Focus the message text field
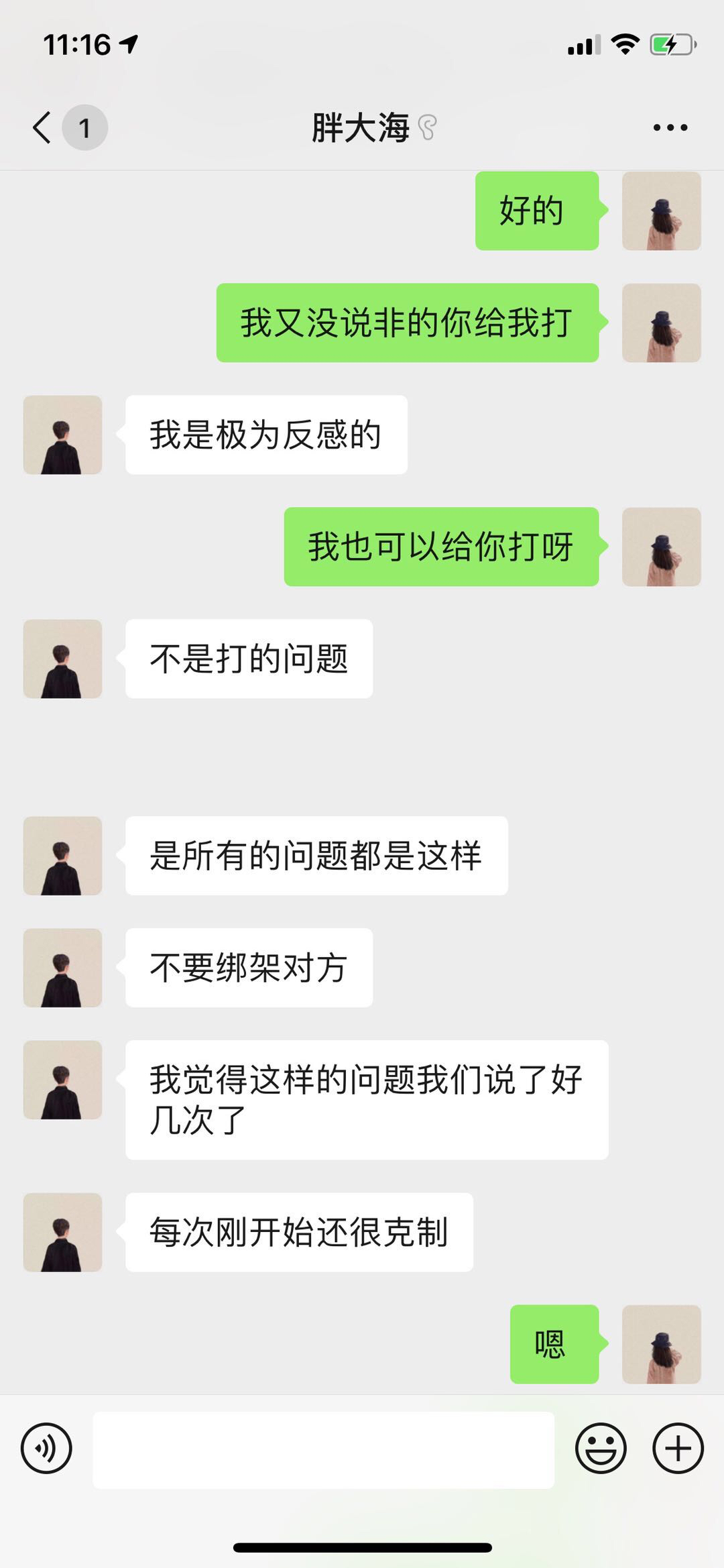724x1568 pixels. click(323, 1449)
